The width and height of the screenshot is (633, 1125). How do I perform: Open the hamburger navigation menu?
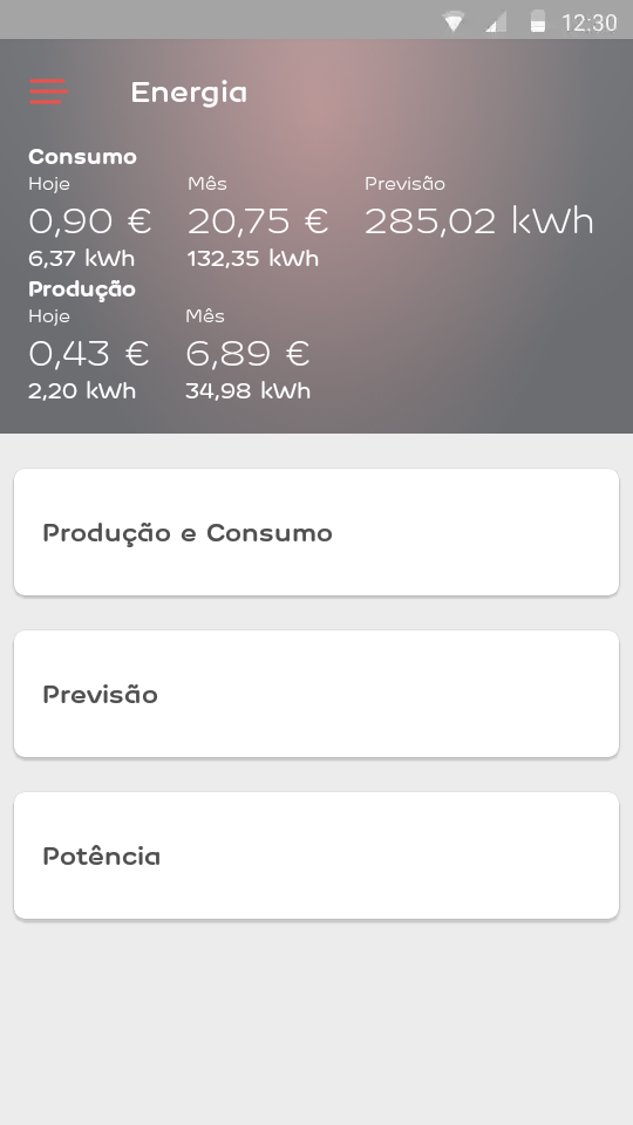coord(49,92)
